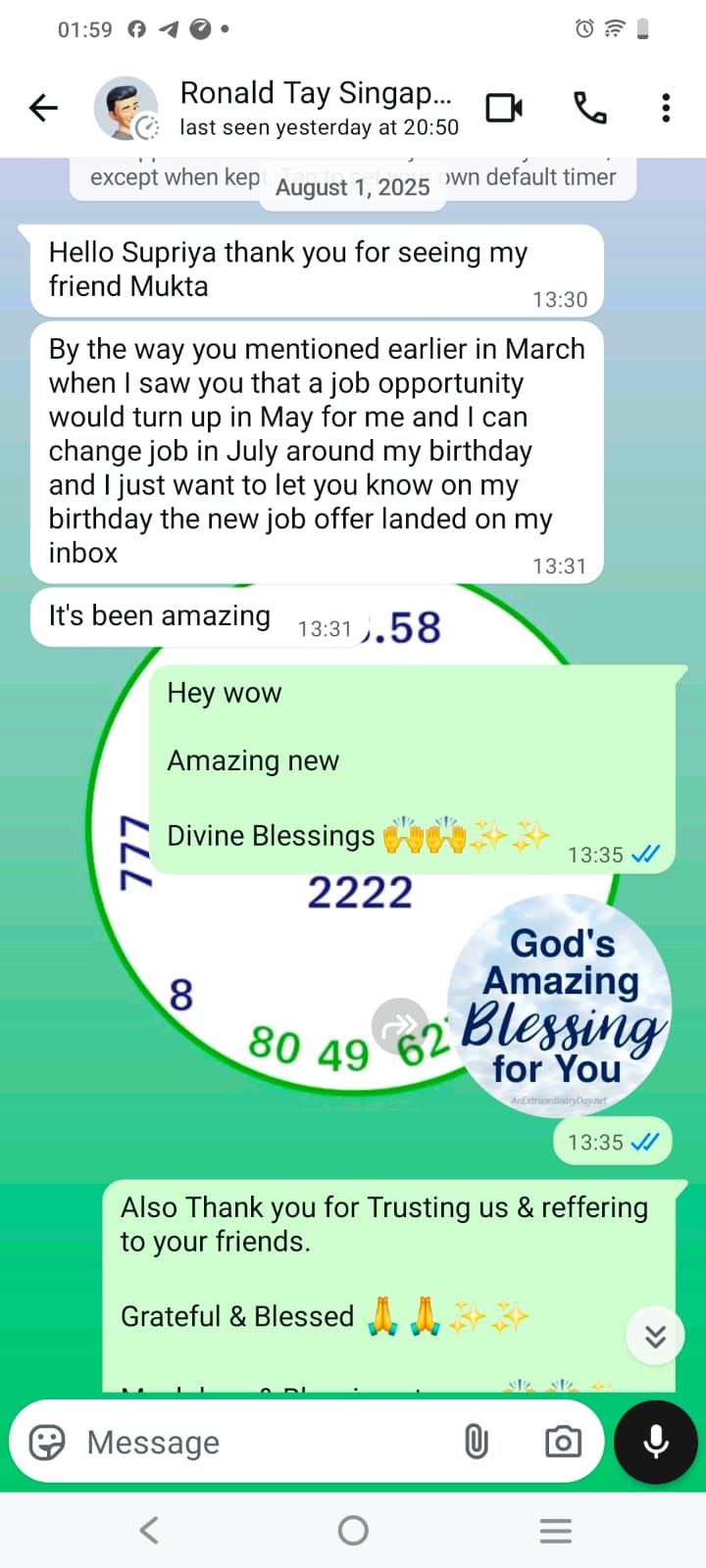Image resolution: width=706 pixels, height=1568 pixels.
Task: Start a voice call with Ronald Tay
Action: coord(589,108)
